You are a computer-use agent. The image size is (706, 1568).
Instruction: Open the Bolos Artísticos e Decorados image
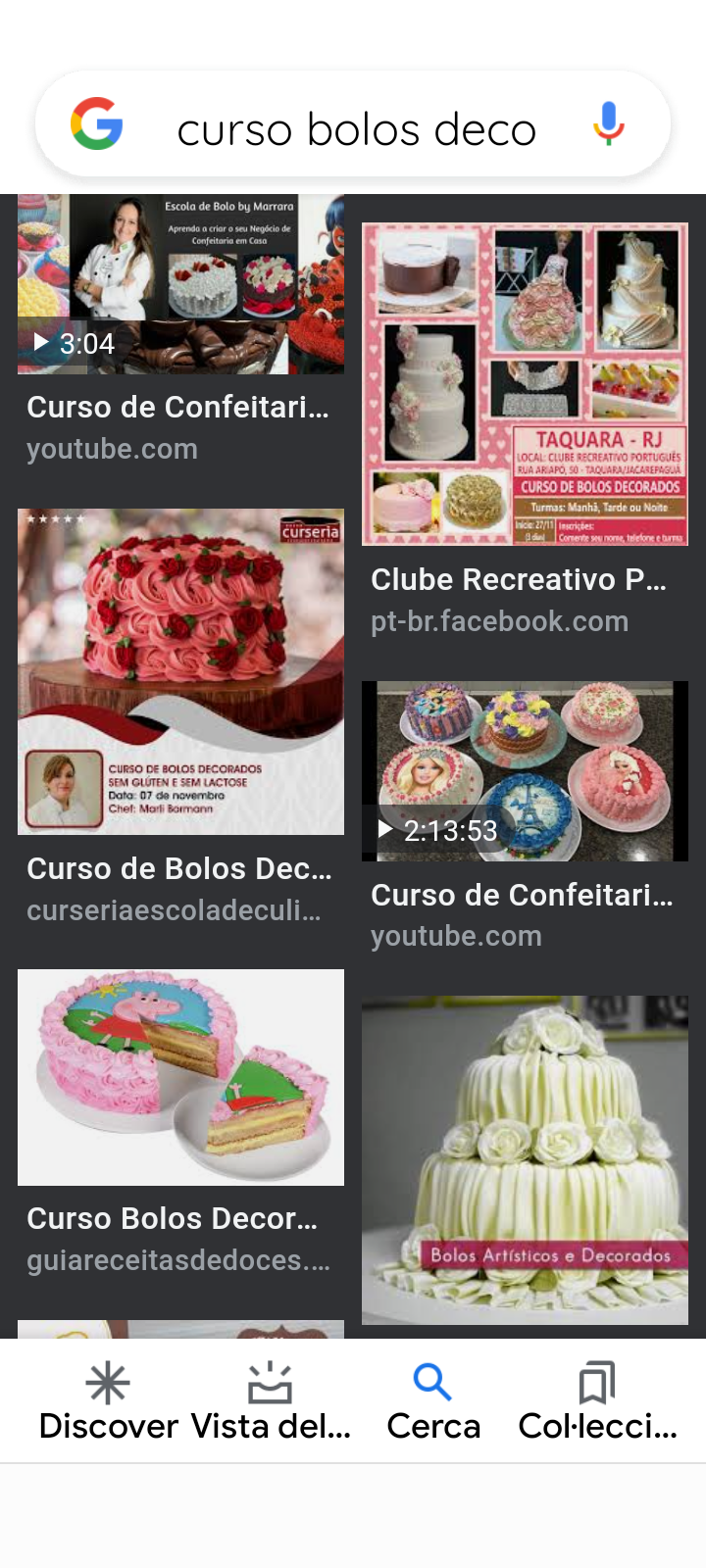[525, 1160]
